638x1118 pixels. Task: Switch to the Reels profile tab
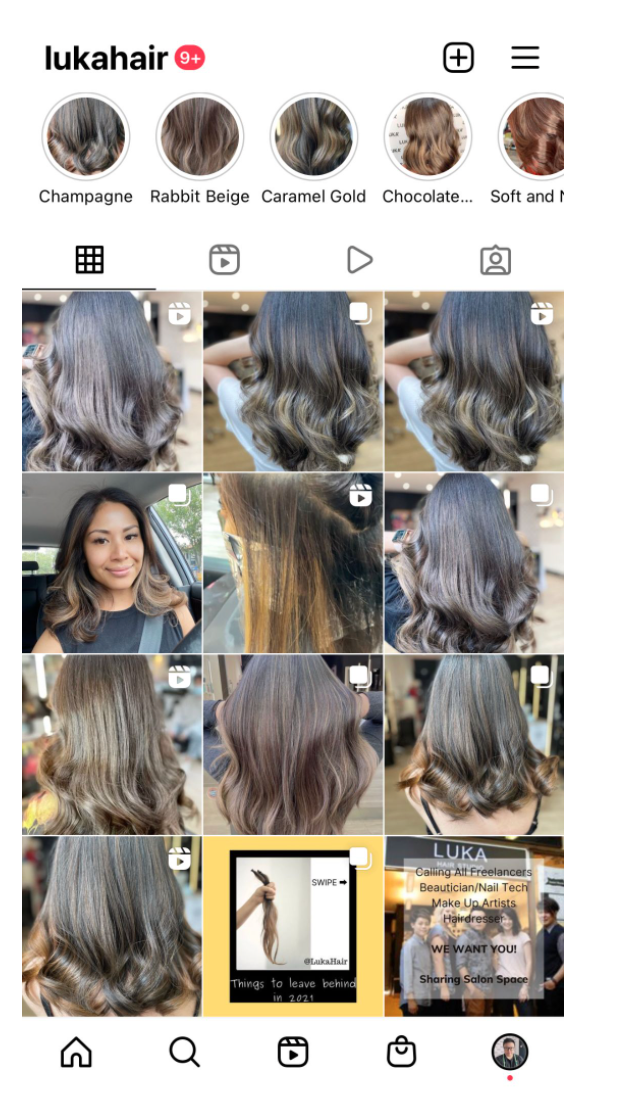[225, 260]
